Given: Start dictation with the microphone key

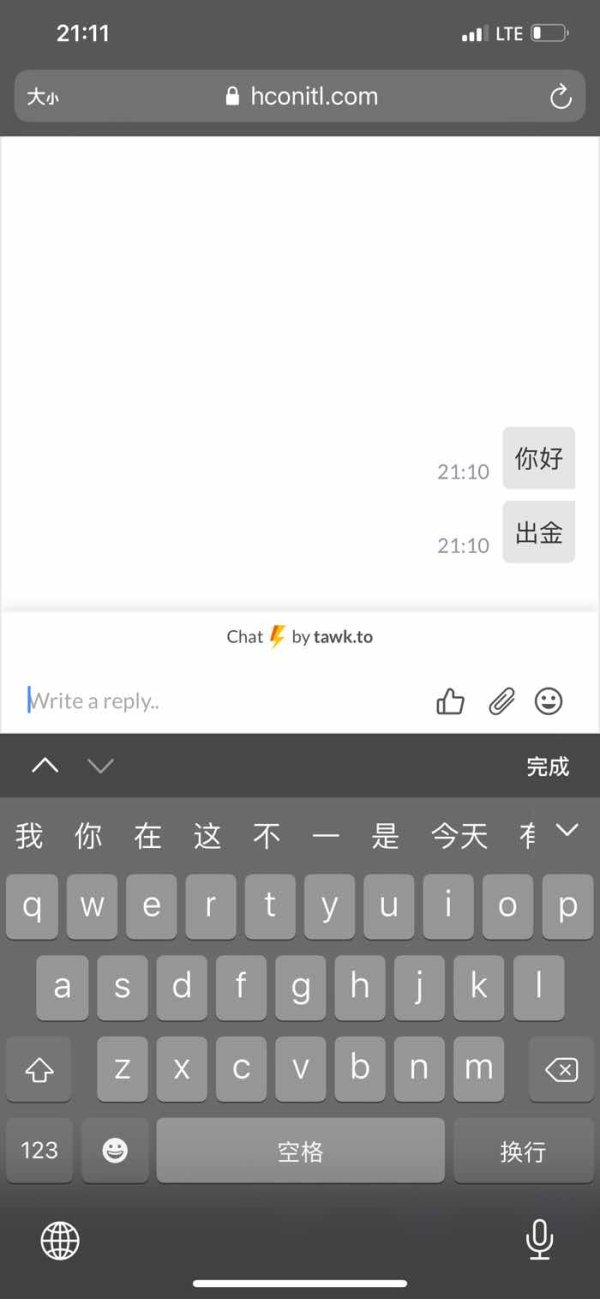Looking at the screenshot, I should tap(540, 1240).
